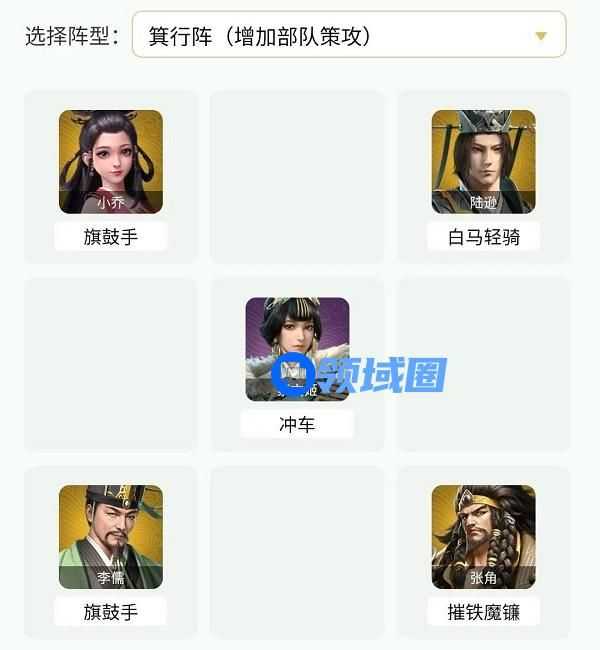Open the 张角 hero portrait
The image size is (600, 650).
tap(483, 537)
